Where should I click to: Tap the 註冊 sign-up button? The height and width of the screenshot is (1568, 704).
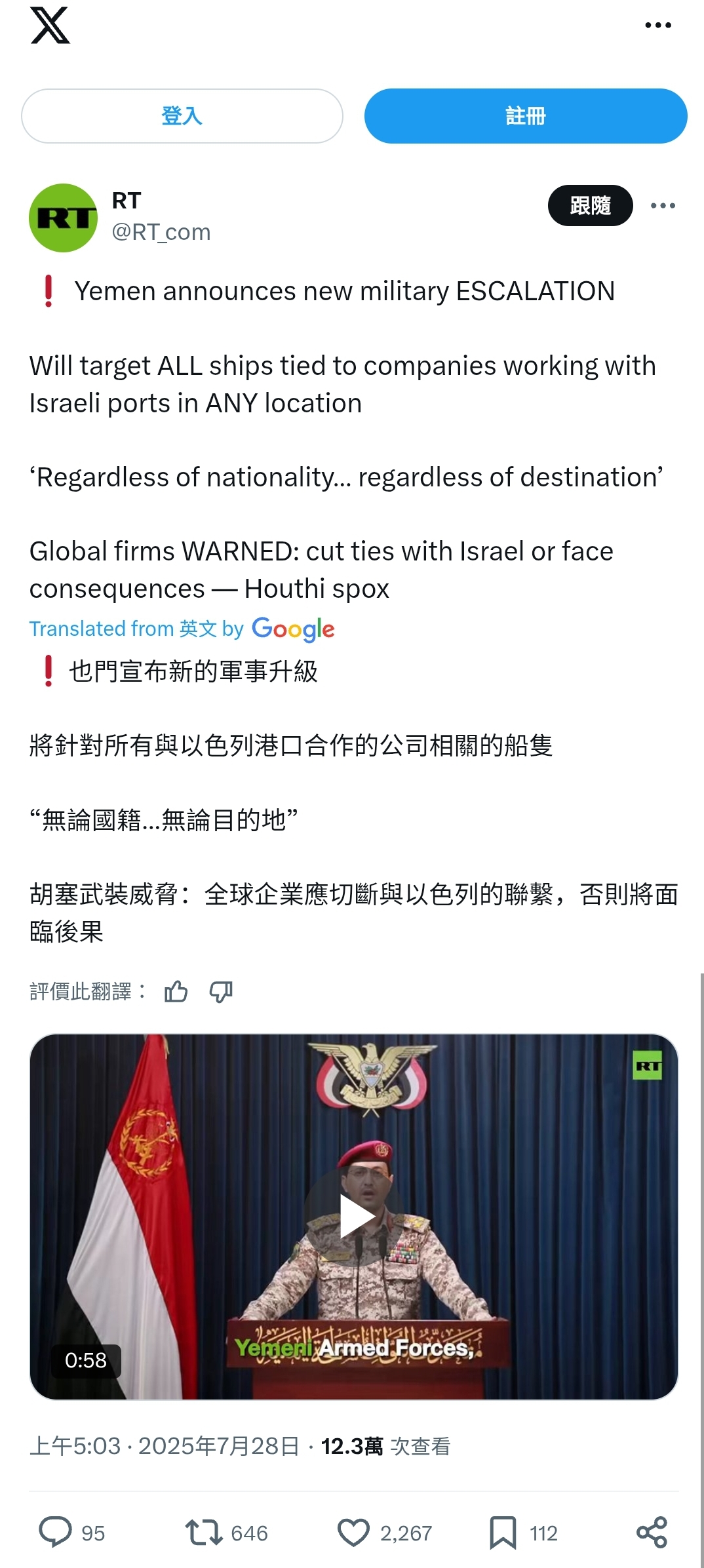[x=526, y=116]
